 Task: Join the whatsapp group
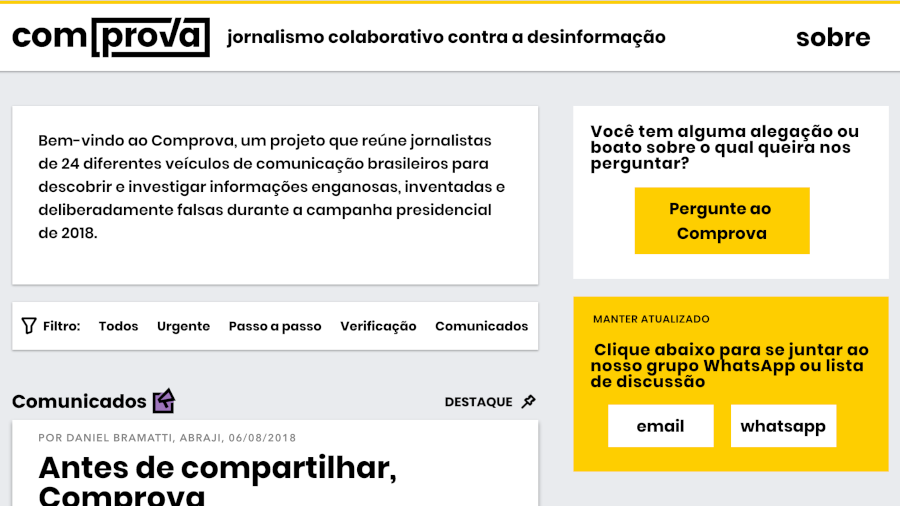click(783, 426)
